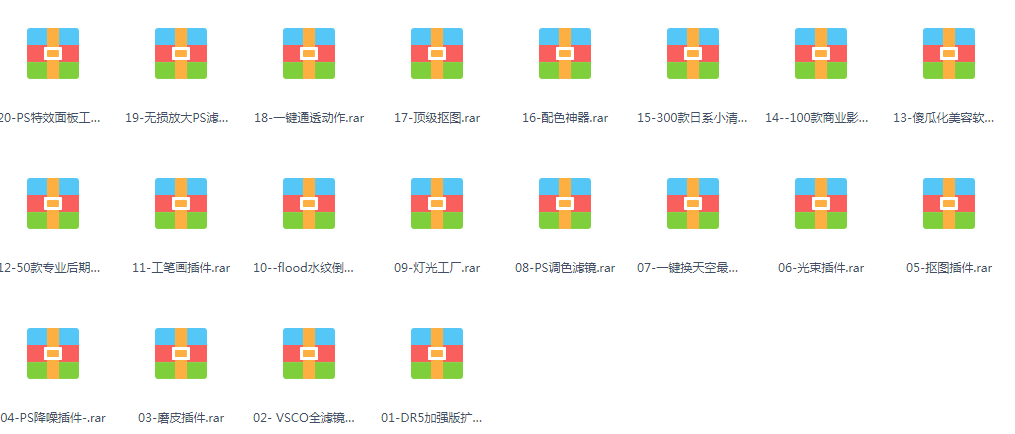Tap 11-工笔画插件.rar
The width and height of the screenshot is (1015, 434).
181,203
